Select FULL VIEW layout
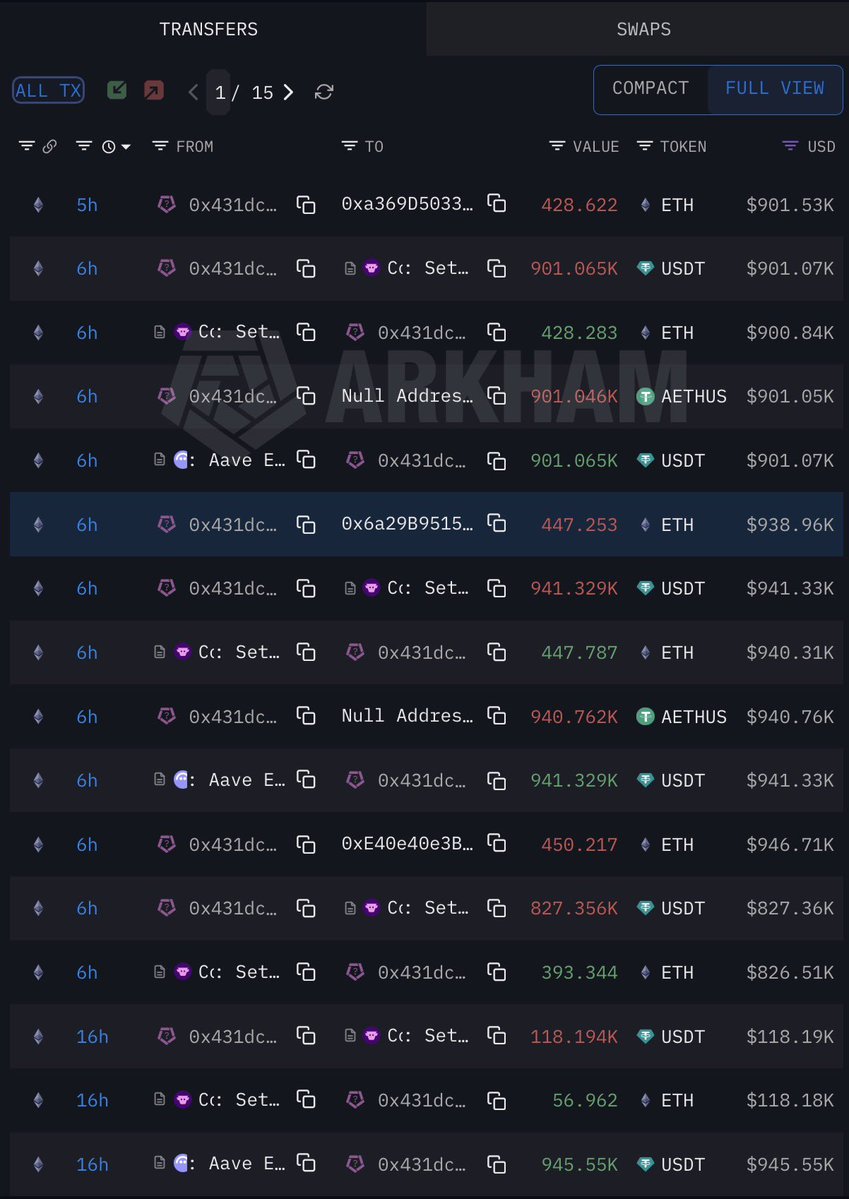Viewport: 849px width, 1199px height. point(775,88)
